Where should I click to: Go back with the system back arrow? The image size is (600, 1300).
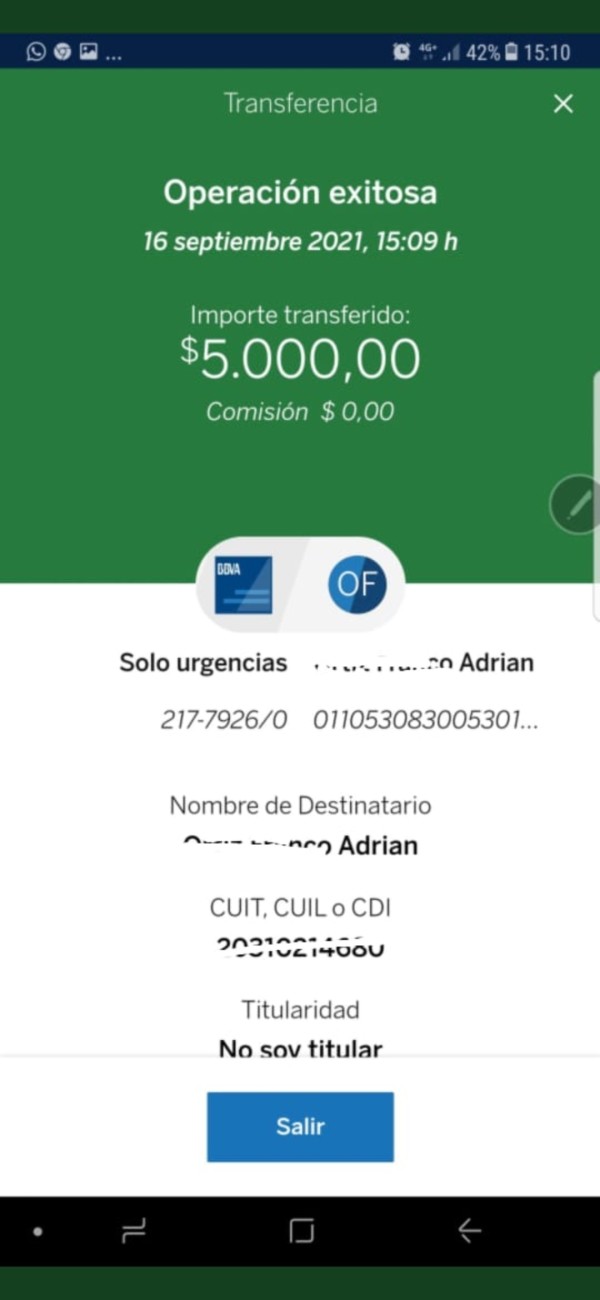(x=469, y=1231)
